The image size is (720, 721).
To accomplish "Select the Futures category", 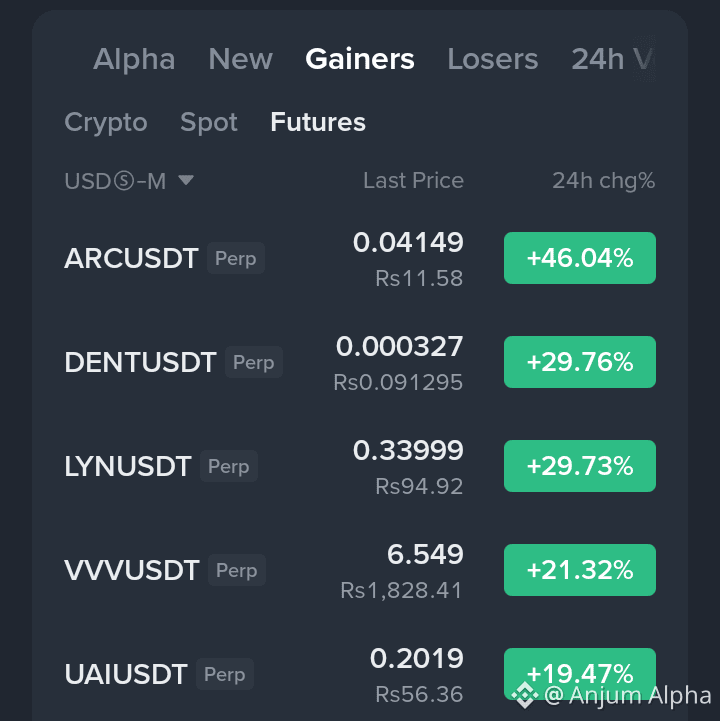I will tap(318, 123).
